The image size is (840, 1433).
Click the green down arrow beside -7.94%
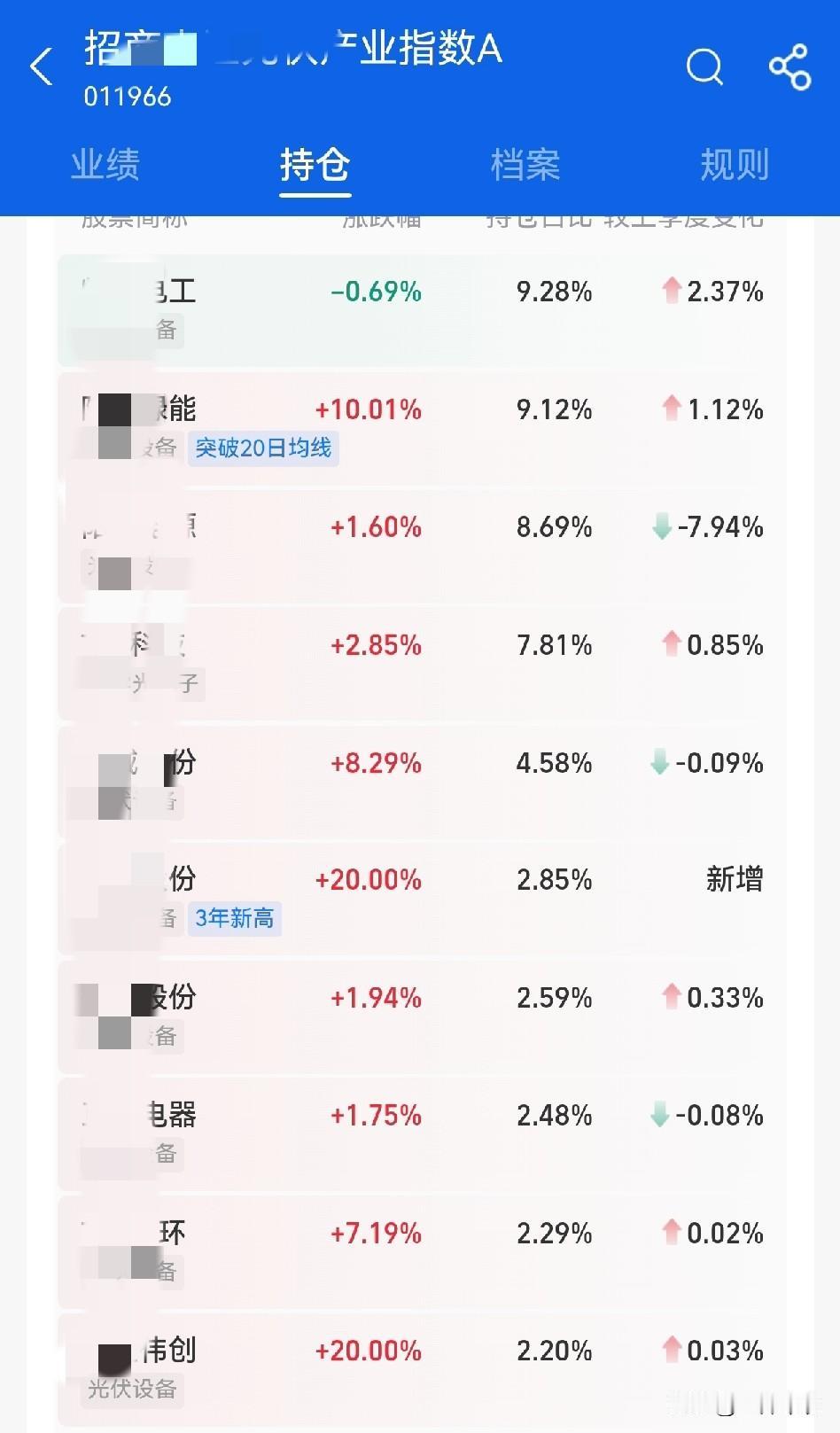pyautogui.click(x=660, y=527)
